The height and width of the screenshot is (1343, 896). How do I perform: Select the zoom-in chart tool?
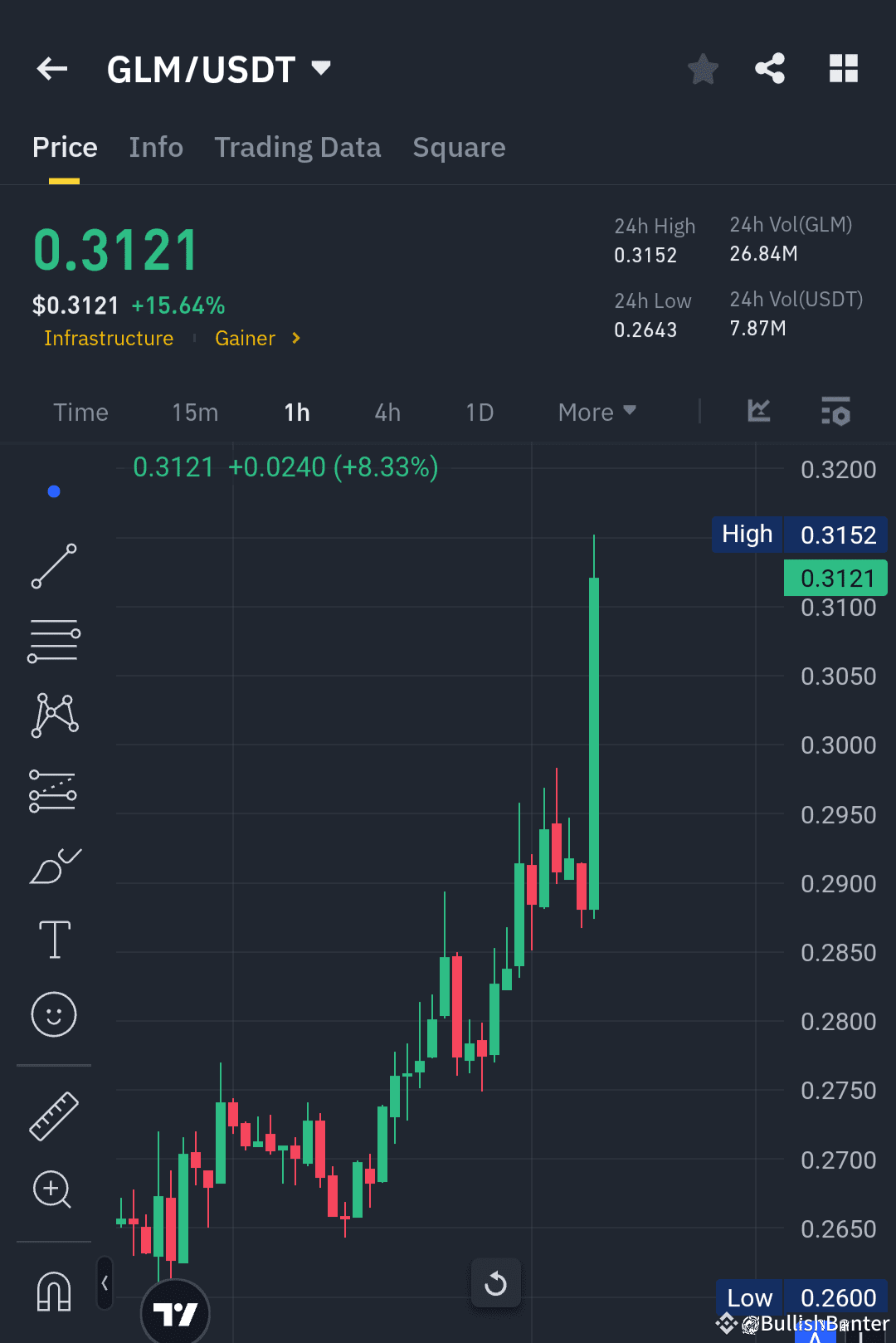[x=54, y=1190]
